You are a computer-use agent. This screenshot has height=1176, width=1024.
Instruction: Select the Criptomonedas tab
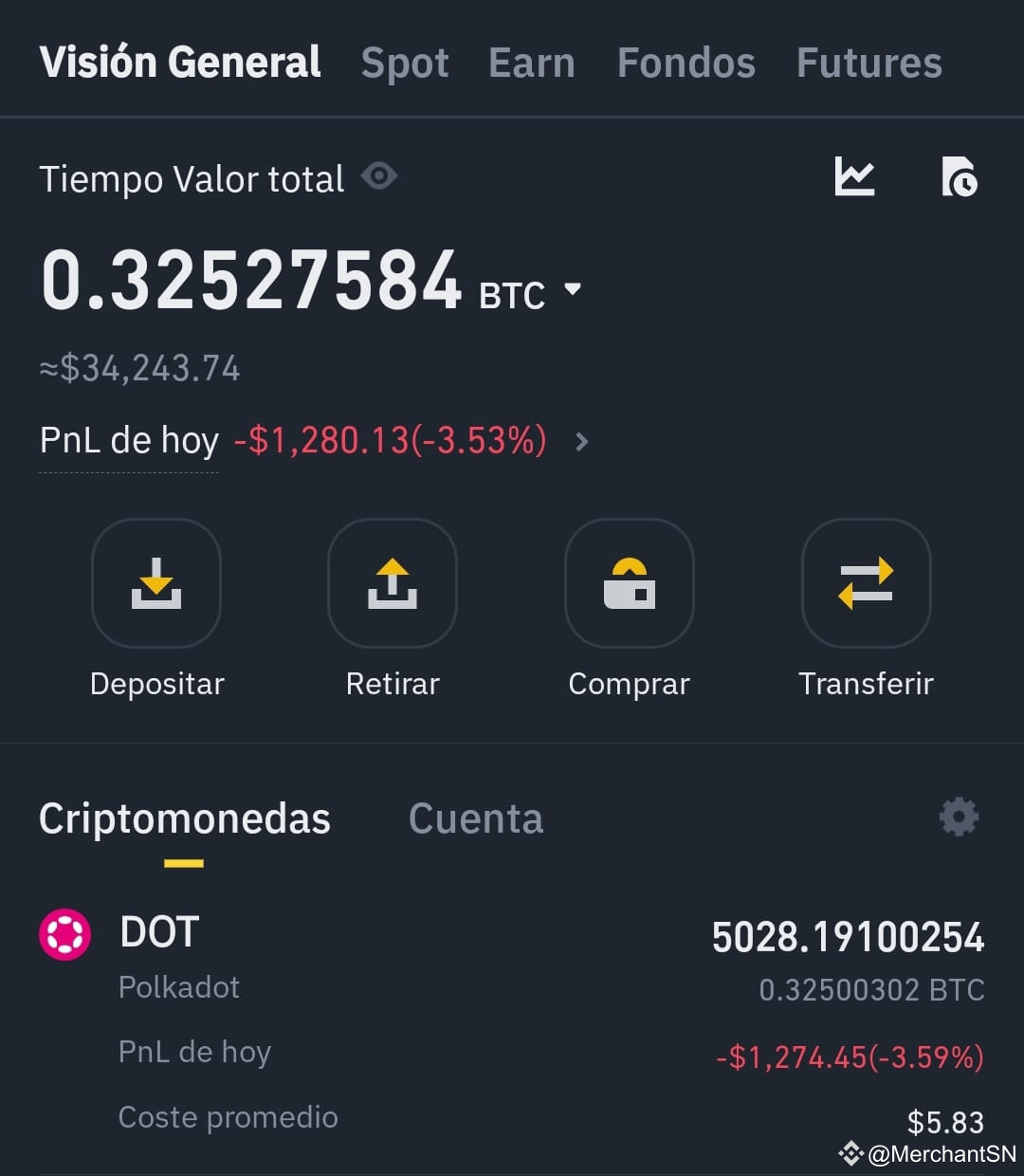click(185, 818)
